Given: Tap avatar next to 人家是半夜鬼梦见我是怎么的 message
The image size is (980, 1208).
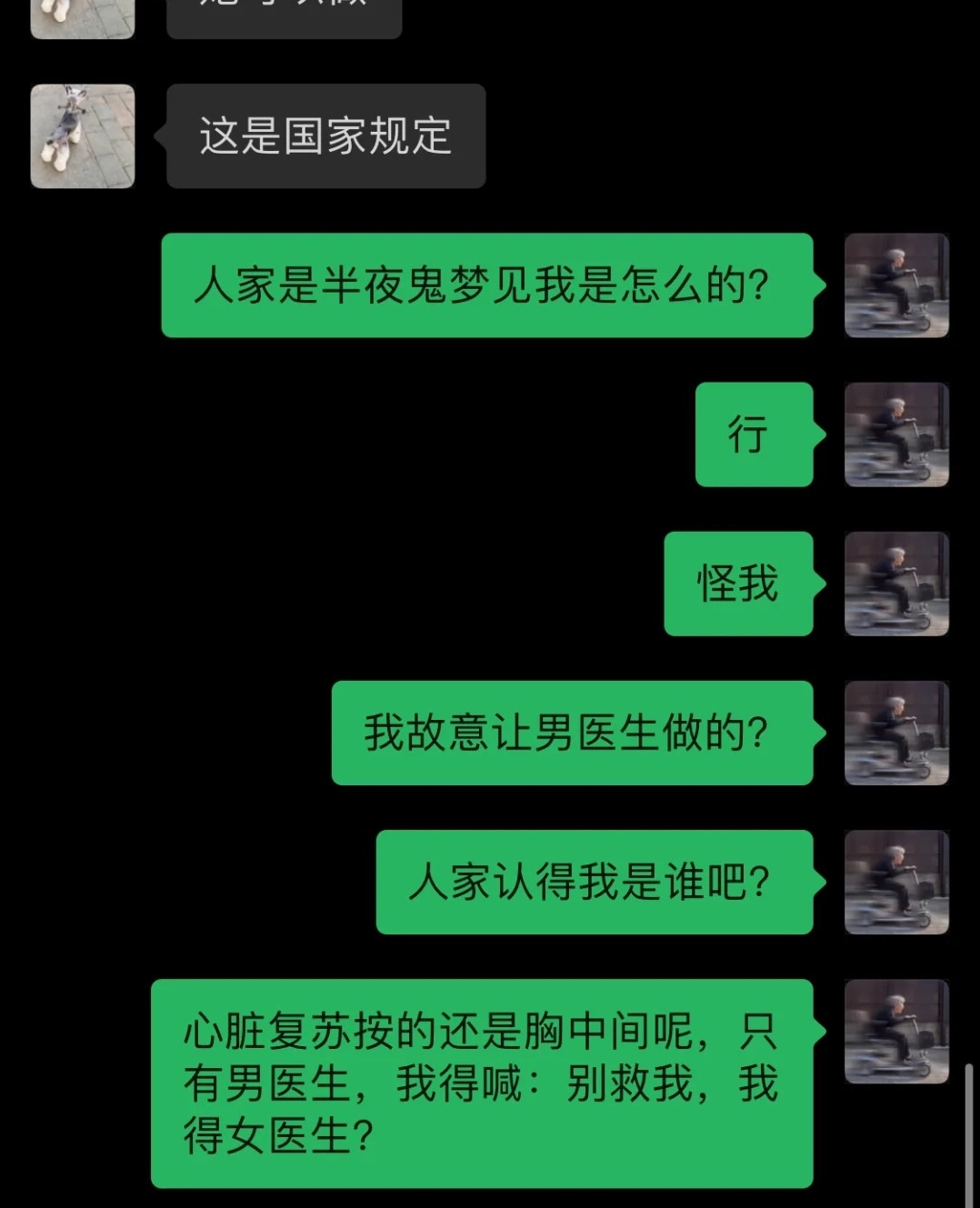Looking at the screenshot, I should (x=896, y=285).
